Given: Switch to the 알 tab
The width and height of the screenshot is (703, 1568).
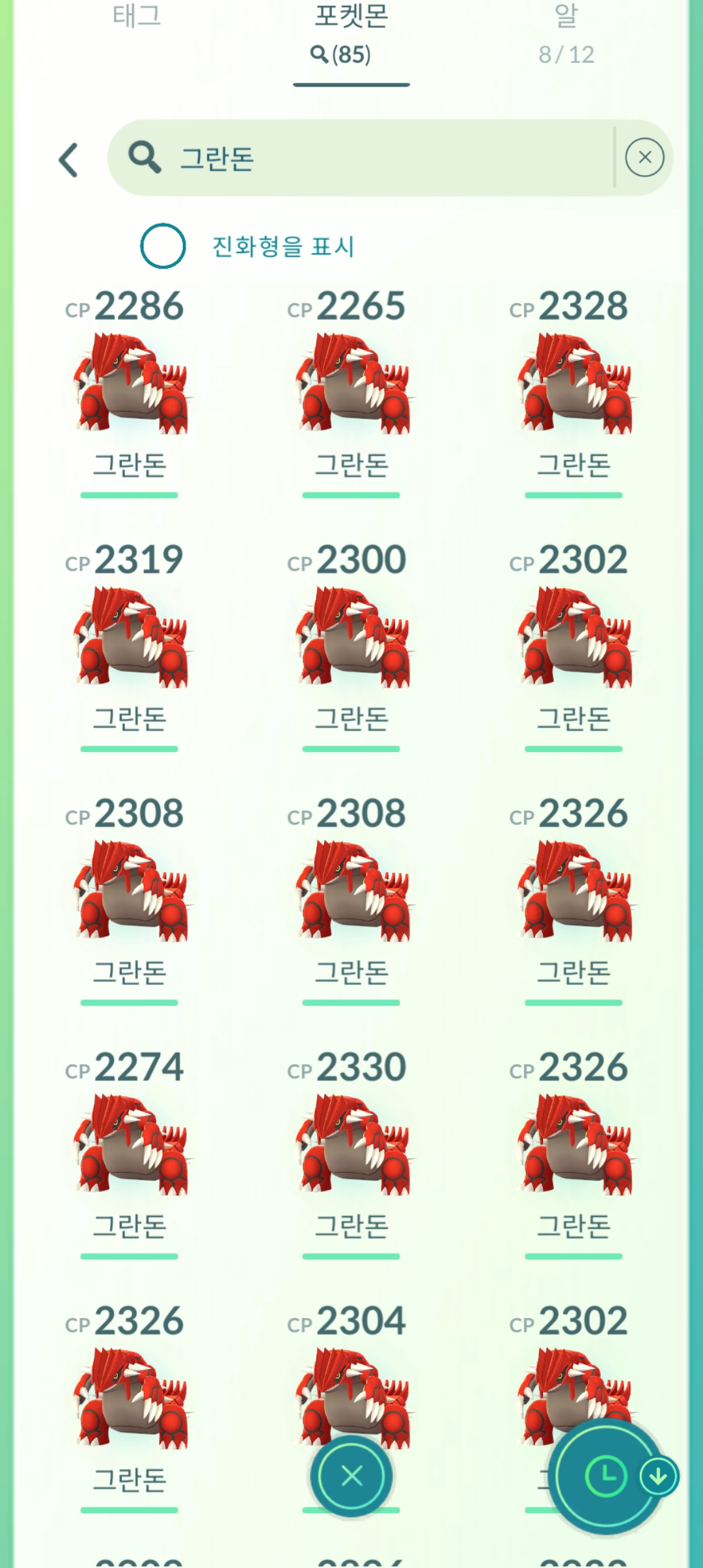Looking at the screenshot, I should pos(566,34).
